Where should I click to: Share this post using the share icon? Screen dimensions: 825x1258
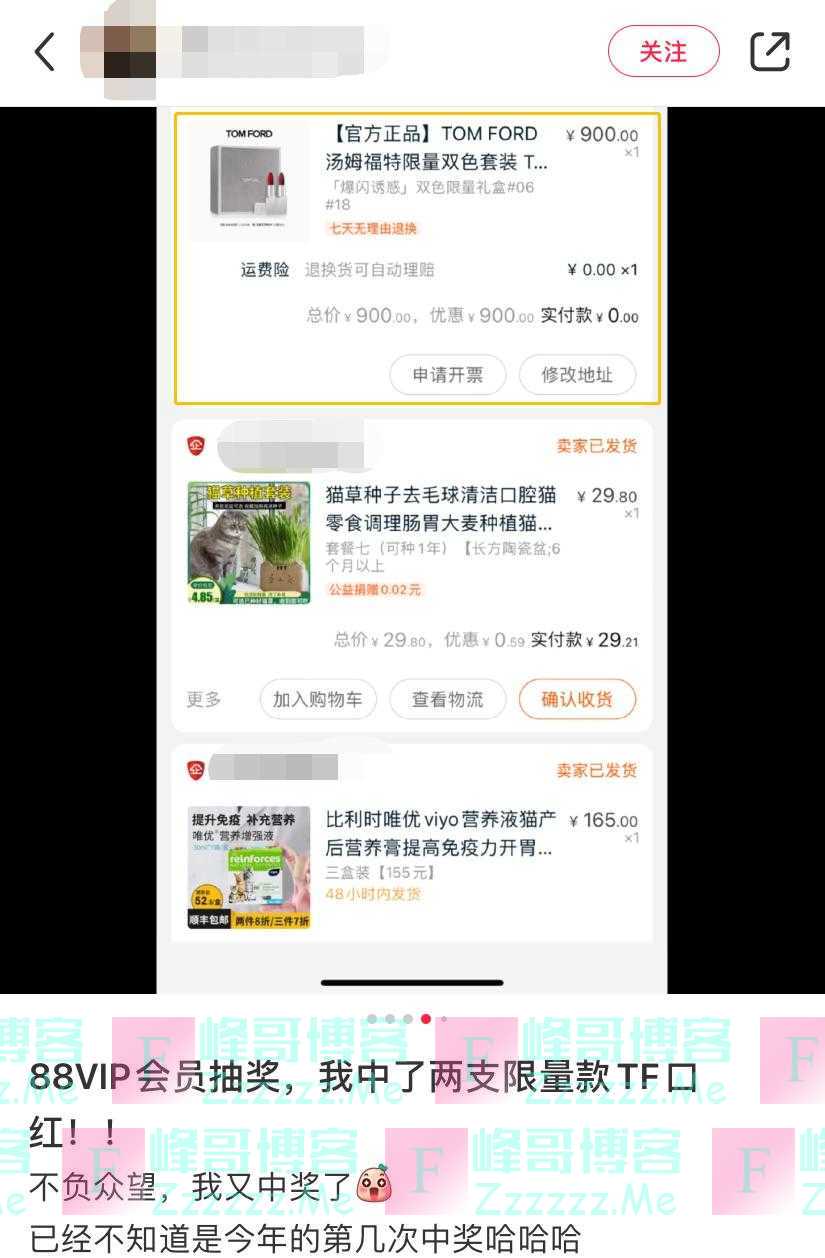pyautogui.click(x=769, y=51)
